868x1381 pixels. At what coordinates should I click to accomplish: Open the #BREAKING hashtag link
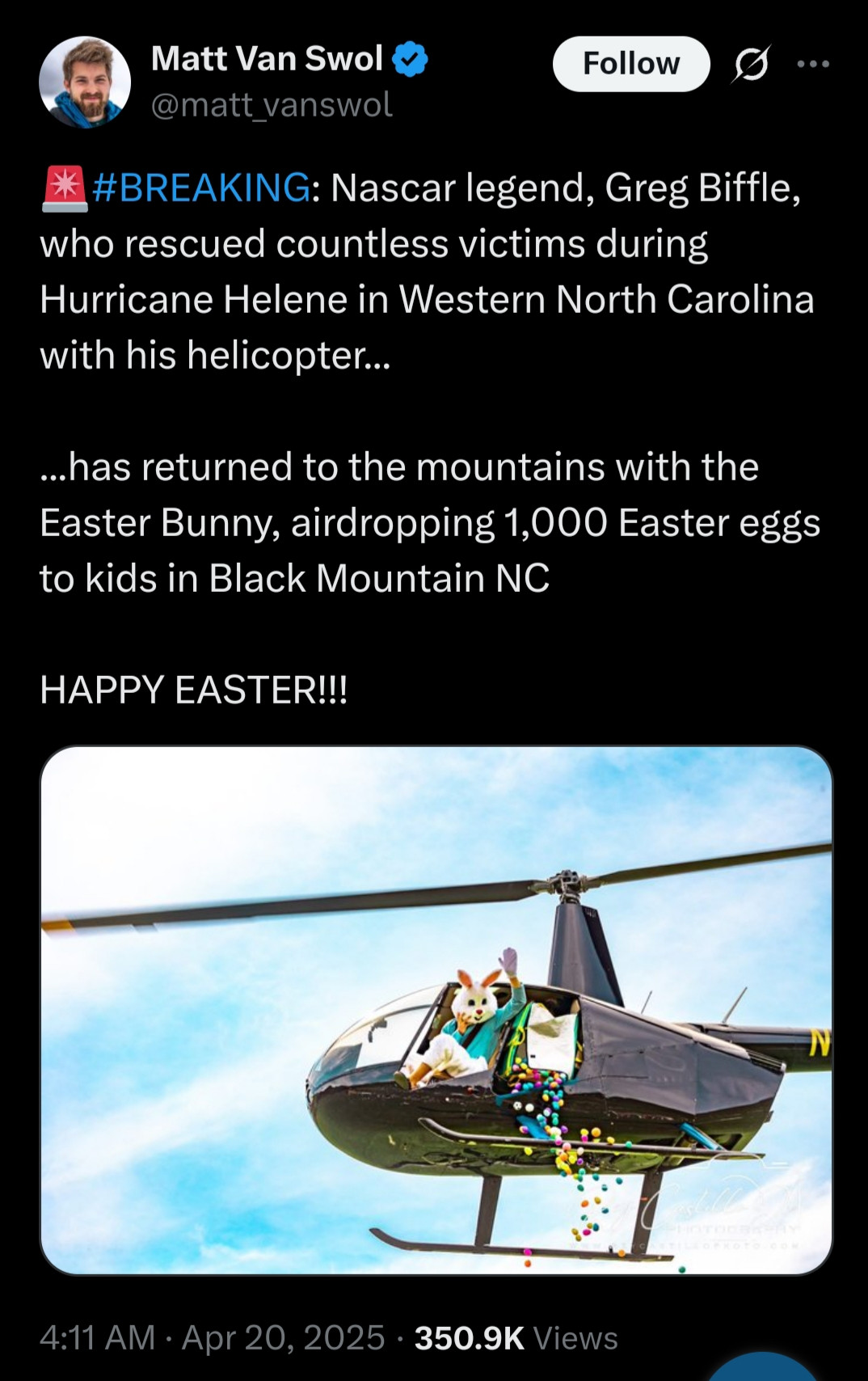point(200,188)
